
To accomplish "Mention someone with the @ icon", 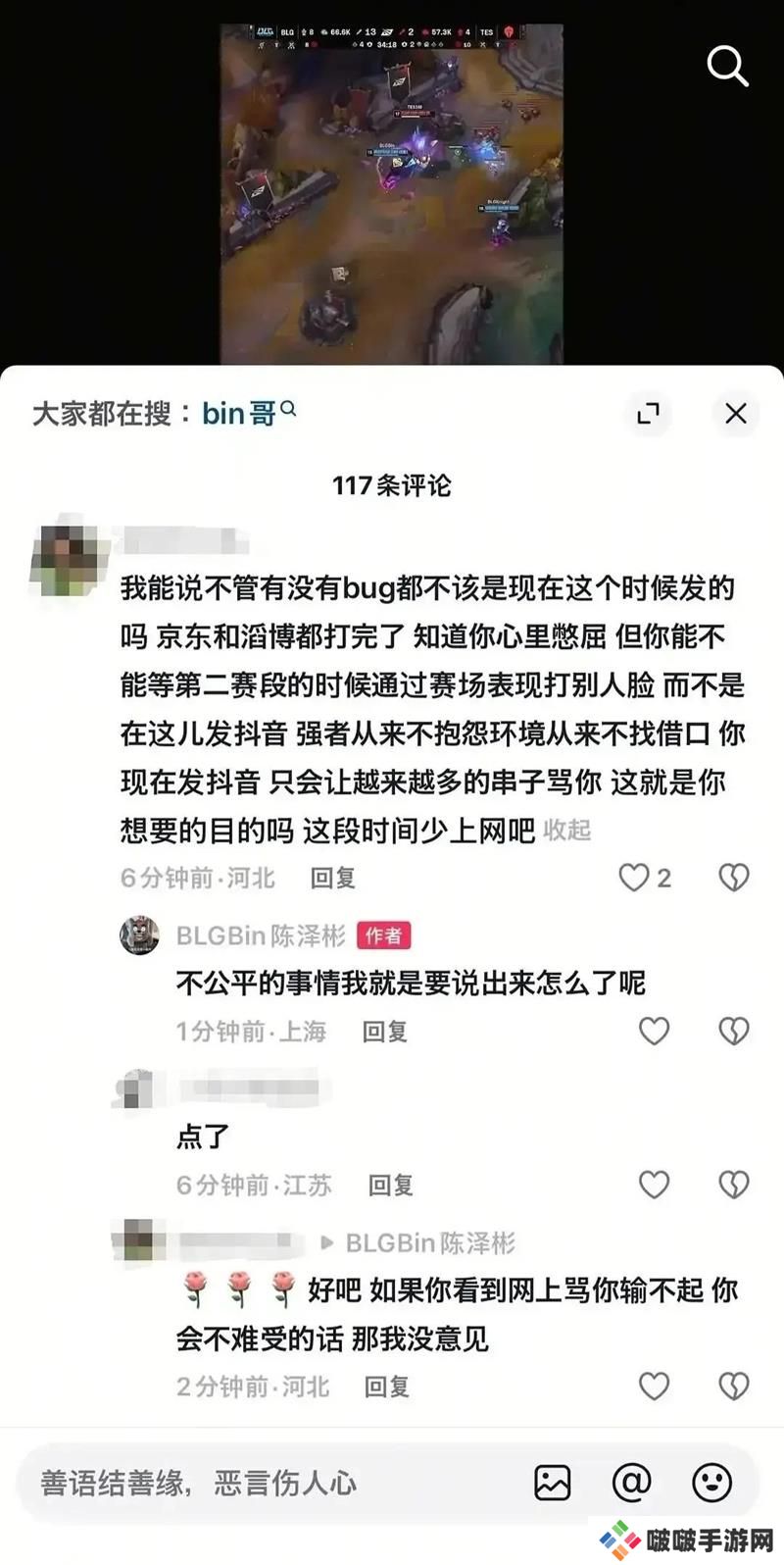I will coord(631,1483).
